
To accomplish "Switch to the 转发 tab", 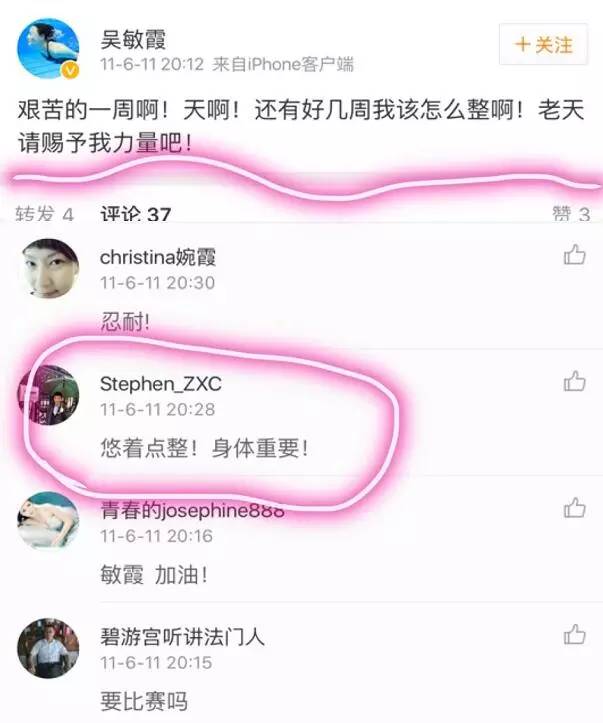I will (45, 213).
